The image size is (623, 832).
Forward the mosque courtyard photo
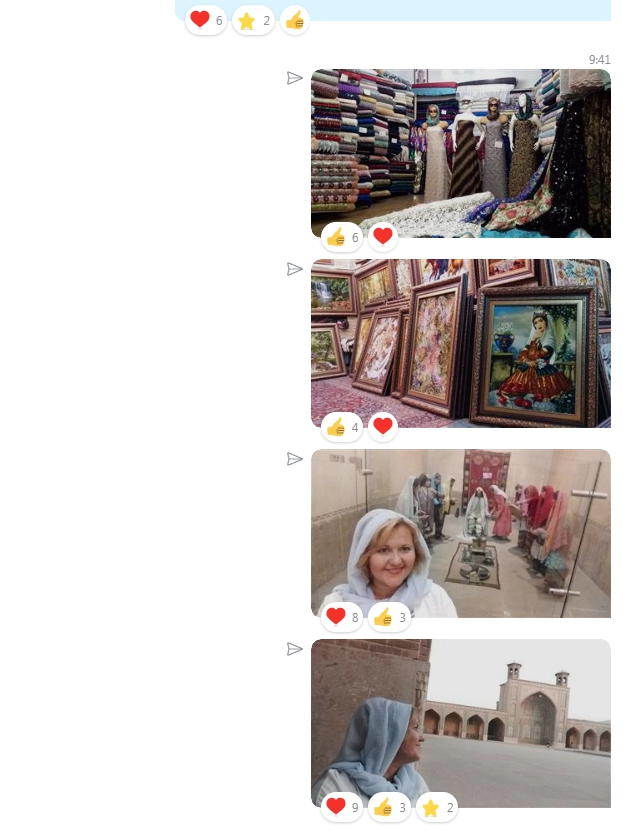point(294,648)
